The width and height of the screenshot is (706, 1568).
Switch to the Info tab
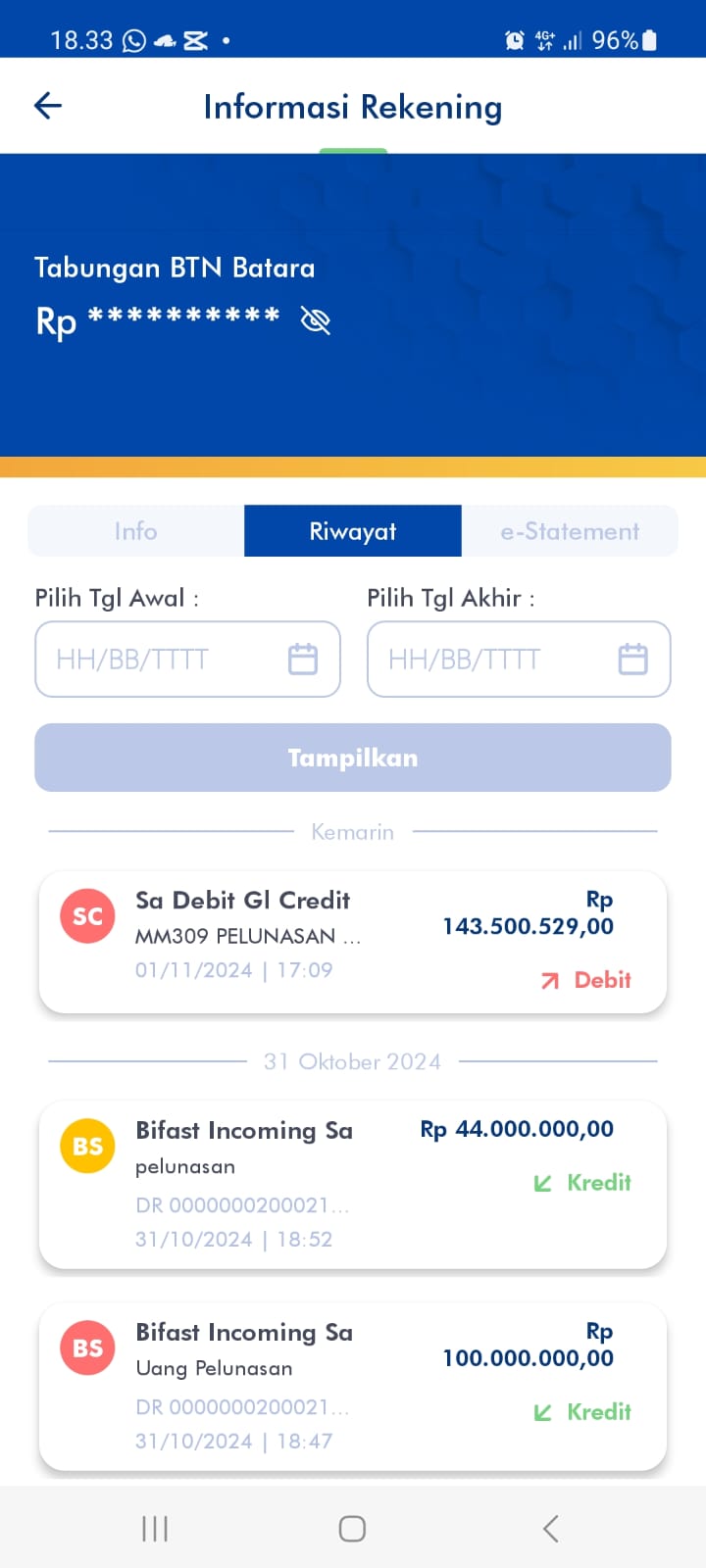click(136, 531)
